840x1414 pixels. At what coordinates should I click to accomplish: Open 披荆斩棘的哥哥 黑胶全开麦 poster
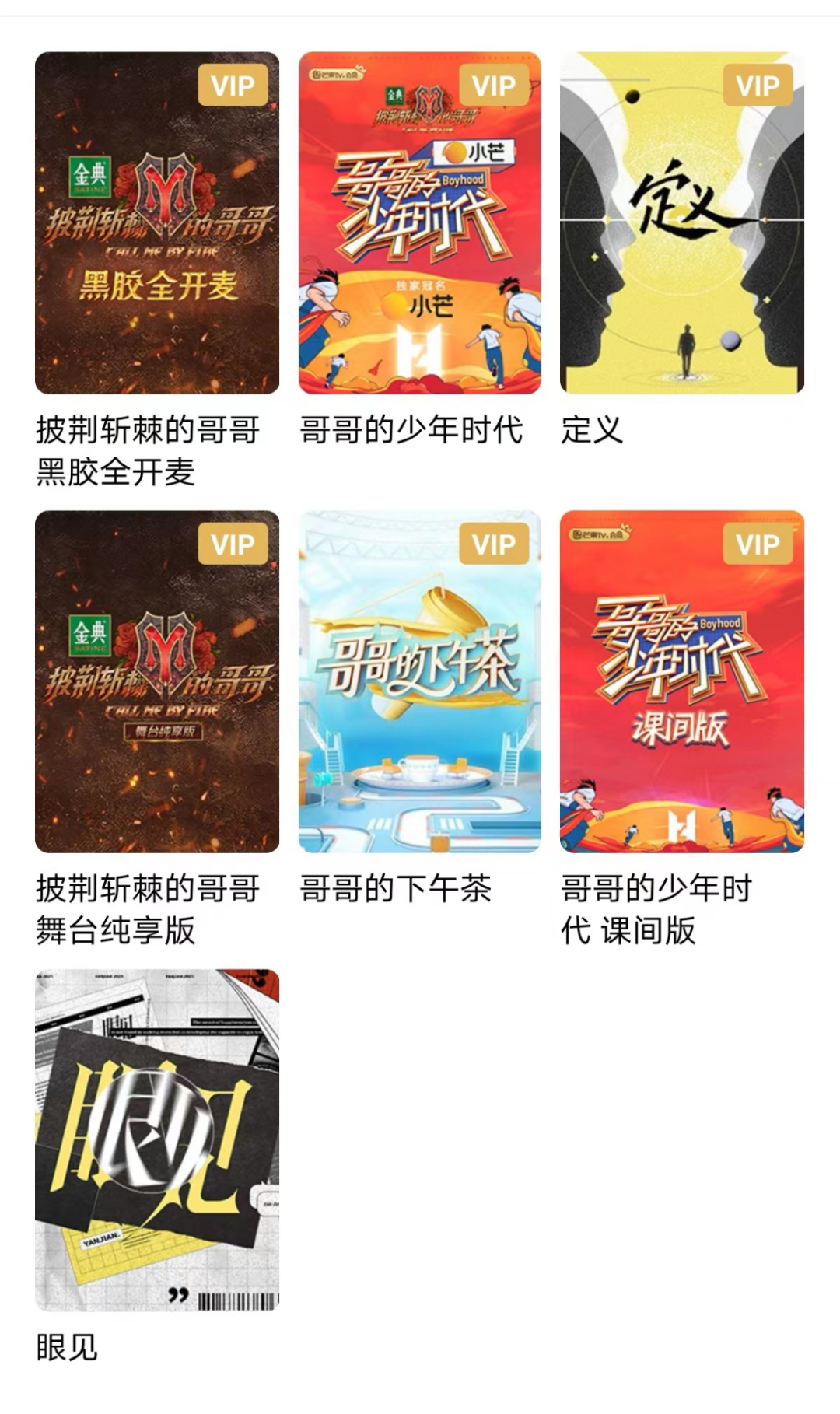157,223
